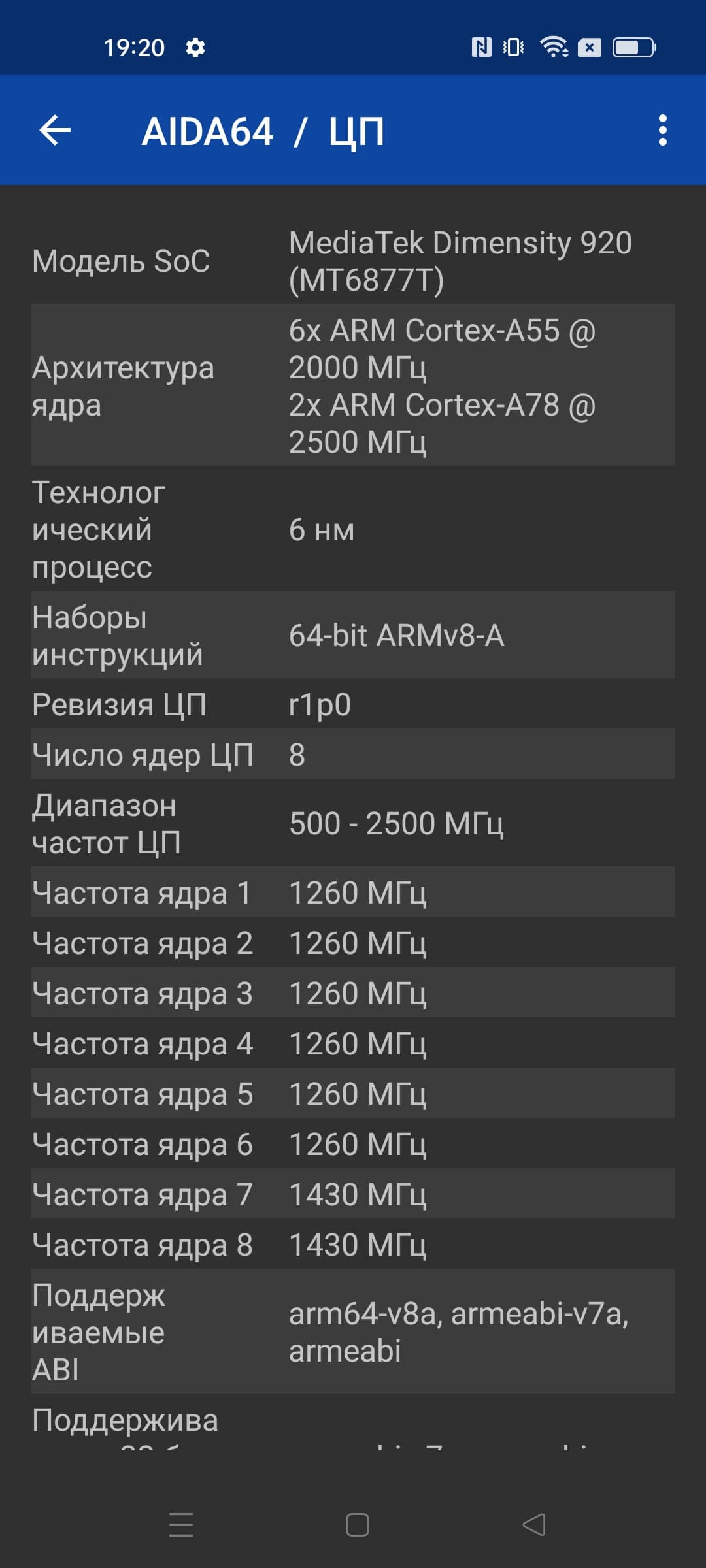This screenshot has width=706, height=1568.
Task: Open the three-dot overflow menu
Action: pyautogui.click(x=663, y=130)
